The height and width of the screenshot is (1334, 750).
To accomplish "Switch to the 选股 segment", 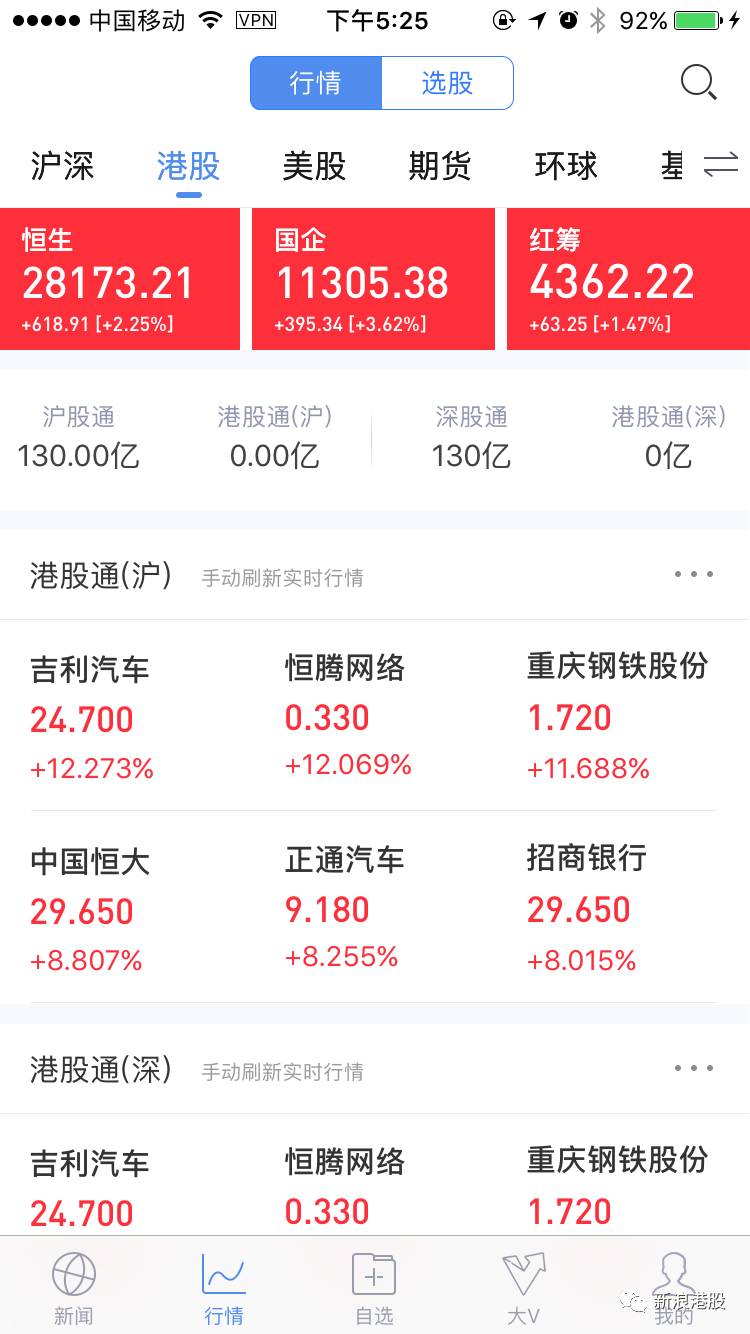I will click(447, 82).
